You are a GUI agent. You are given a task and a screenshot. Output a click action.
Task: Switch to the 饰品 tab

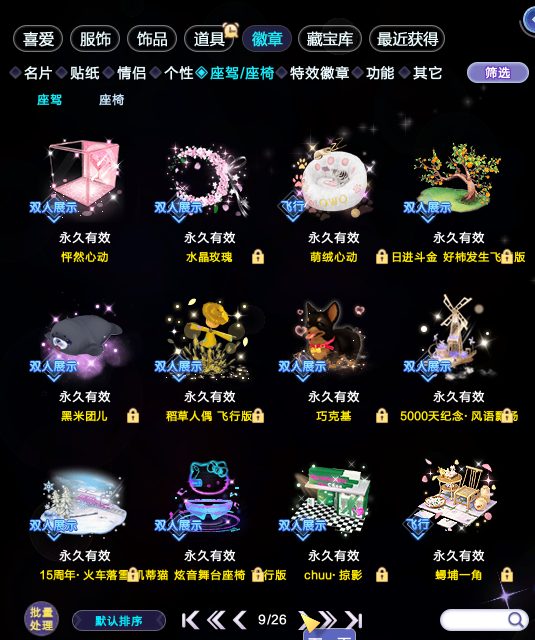coord(152,39)
